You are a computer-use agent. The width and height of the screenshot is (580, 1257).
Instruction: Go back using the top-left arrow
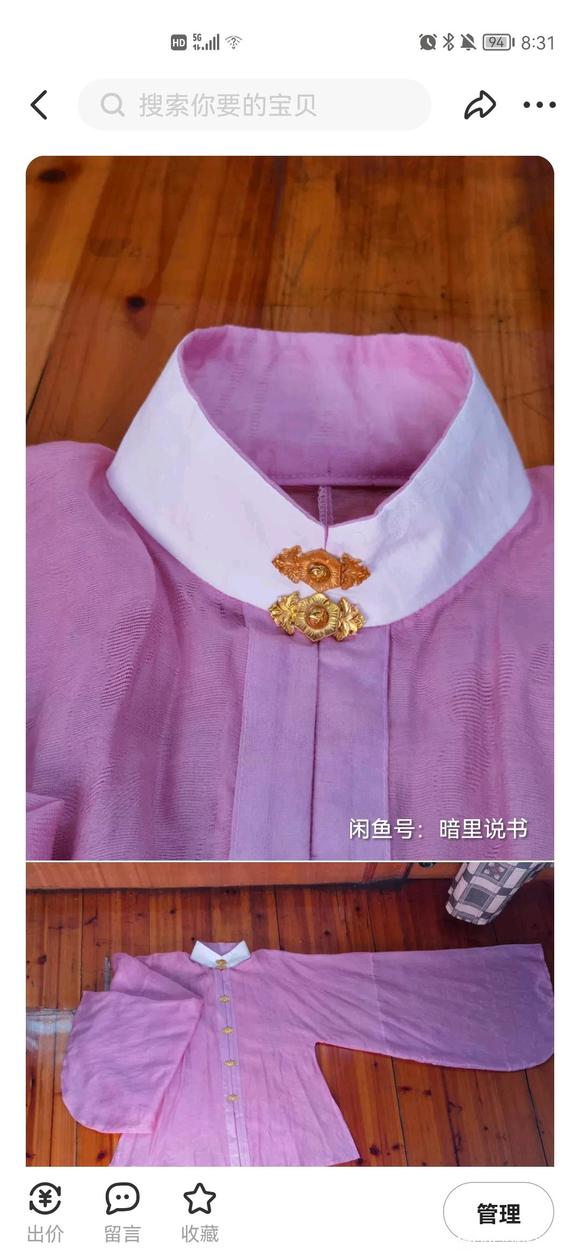[x=39, y=105]
